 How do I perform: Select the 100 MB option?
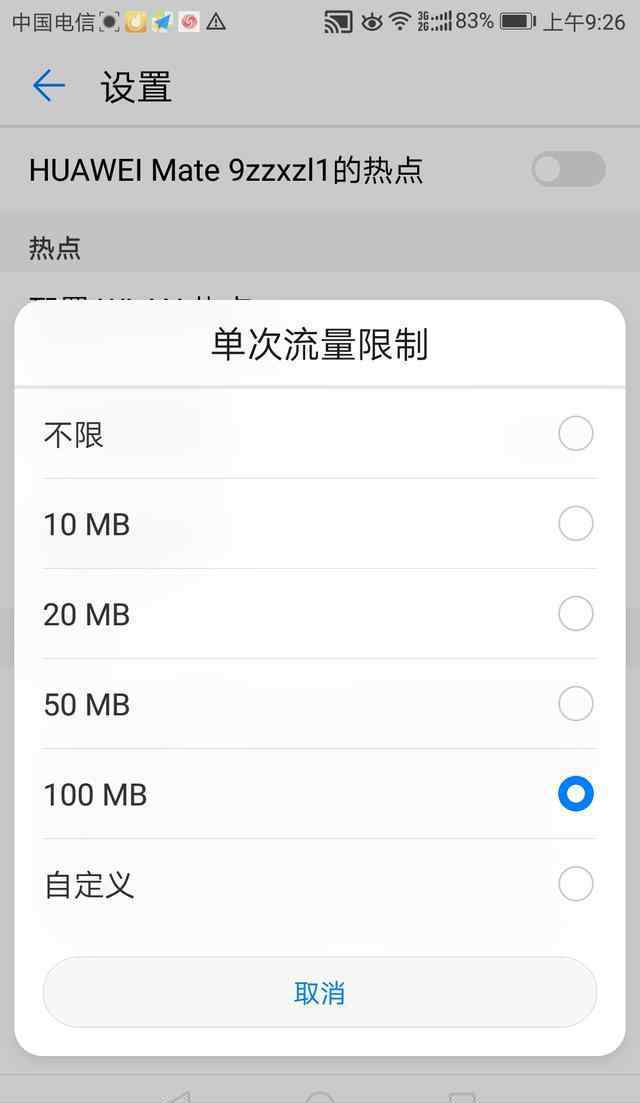pos(320,794)
